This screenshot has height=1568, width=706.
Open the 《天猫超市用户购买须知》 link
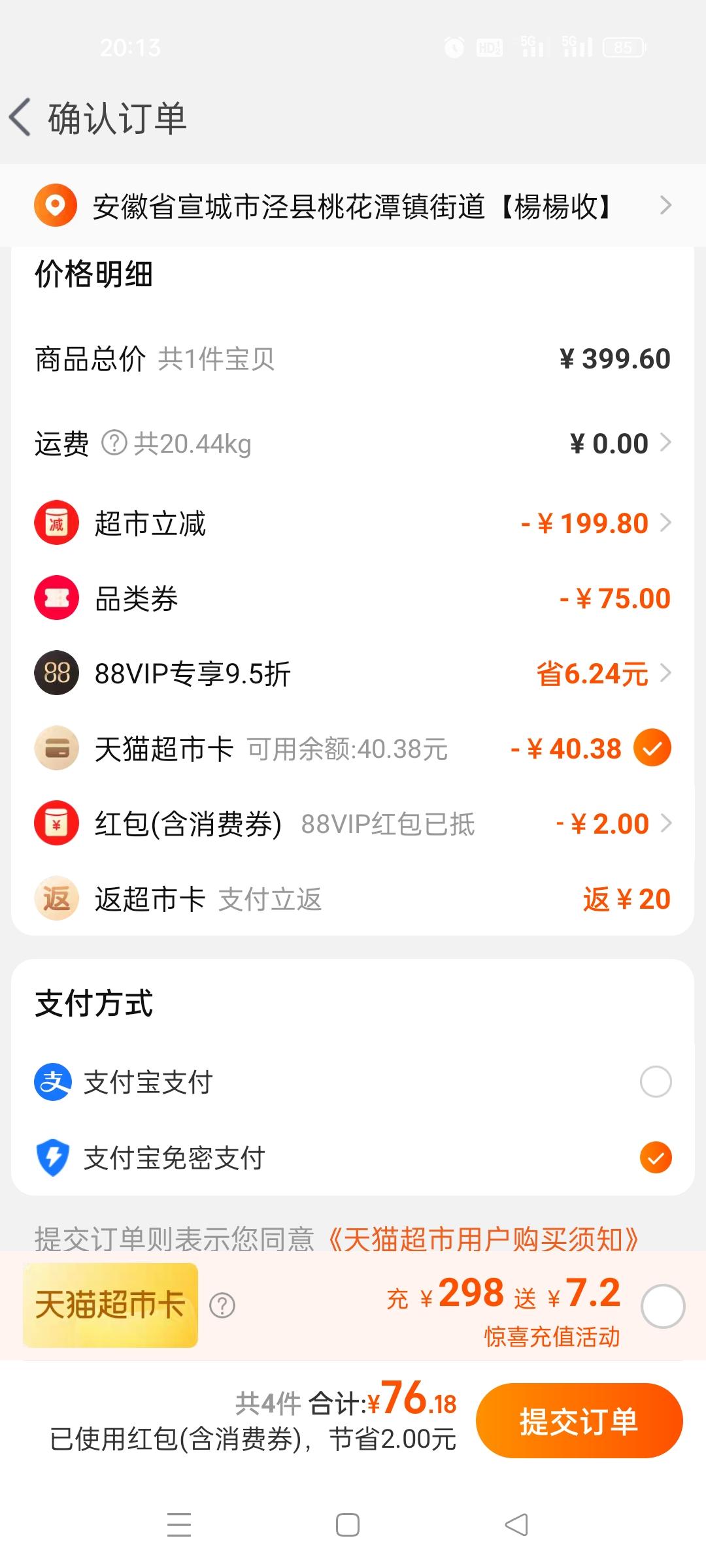[482, 1239]
